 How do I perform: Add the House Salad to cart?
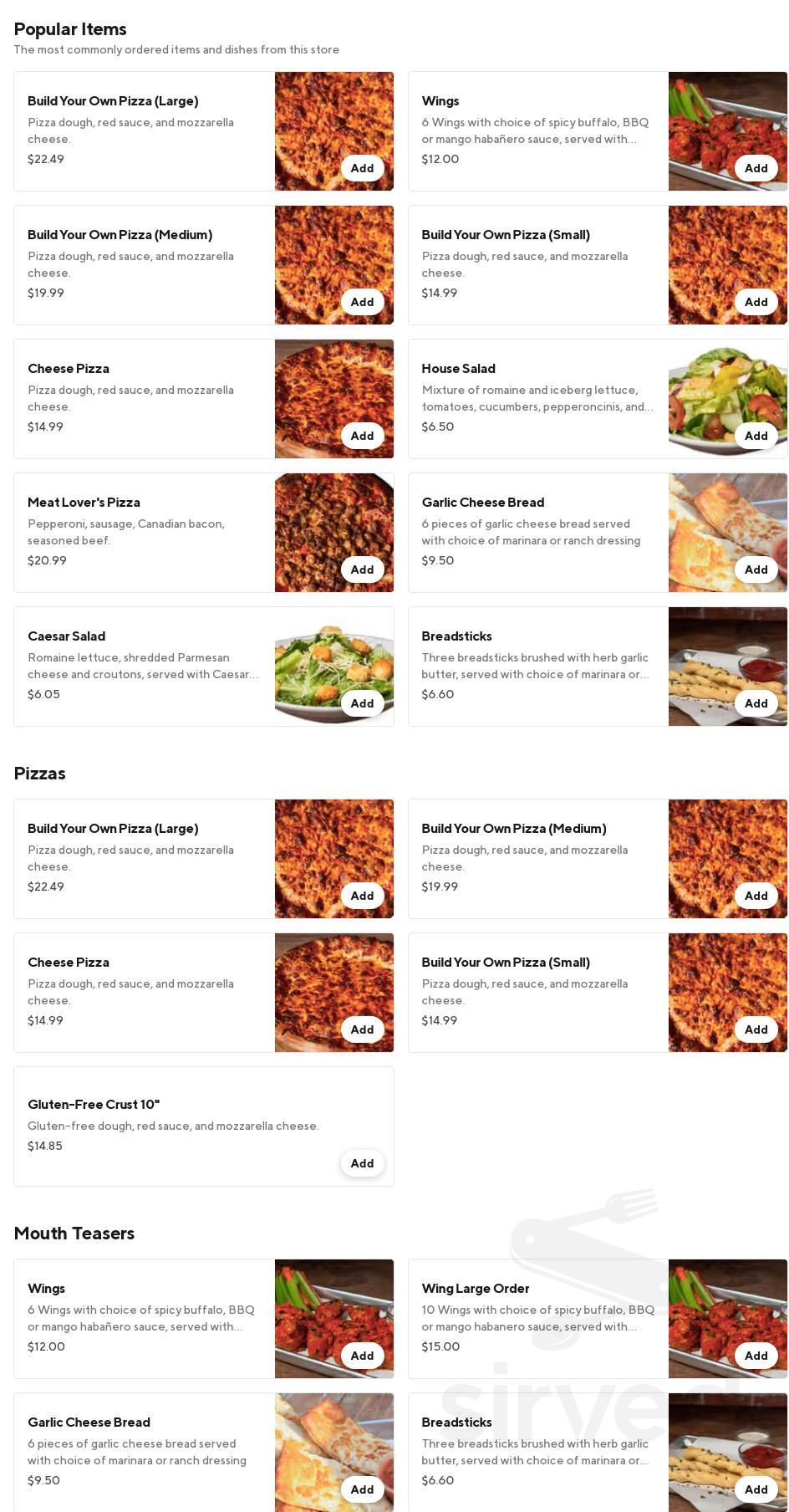click(756, 436)
